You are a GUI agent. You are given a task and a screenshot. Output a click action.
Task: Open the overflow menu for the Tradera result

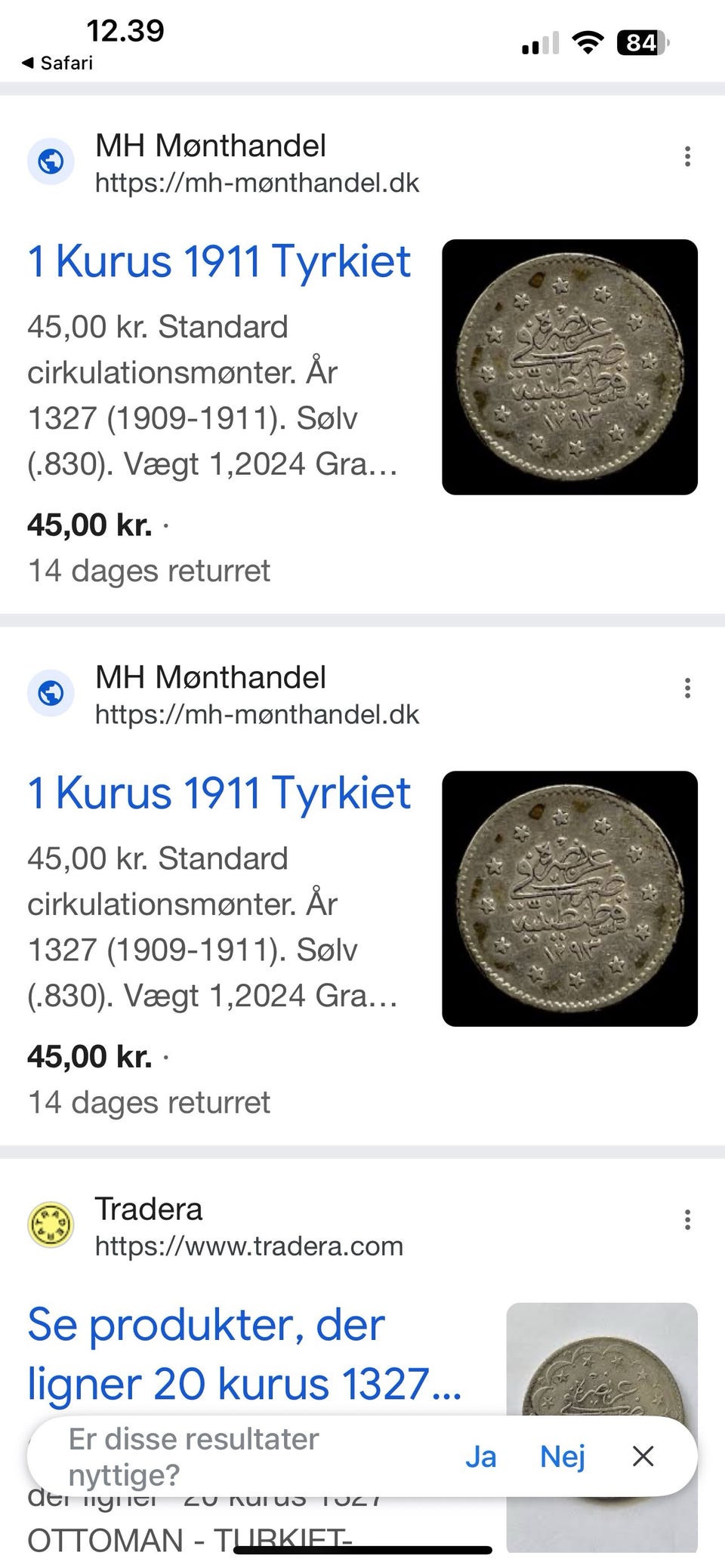click(686, 1220)
